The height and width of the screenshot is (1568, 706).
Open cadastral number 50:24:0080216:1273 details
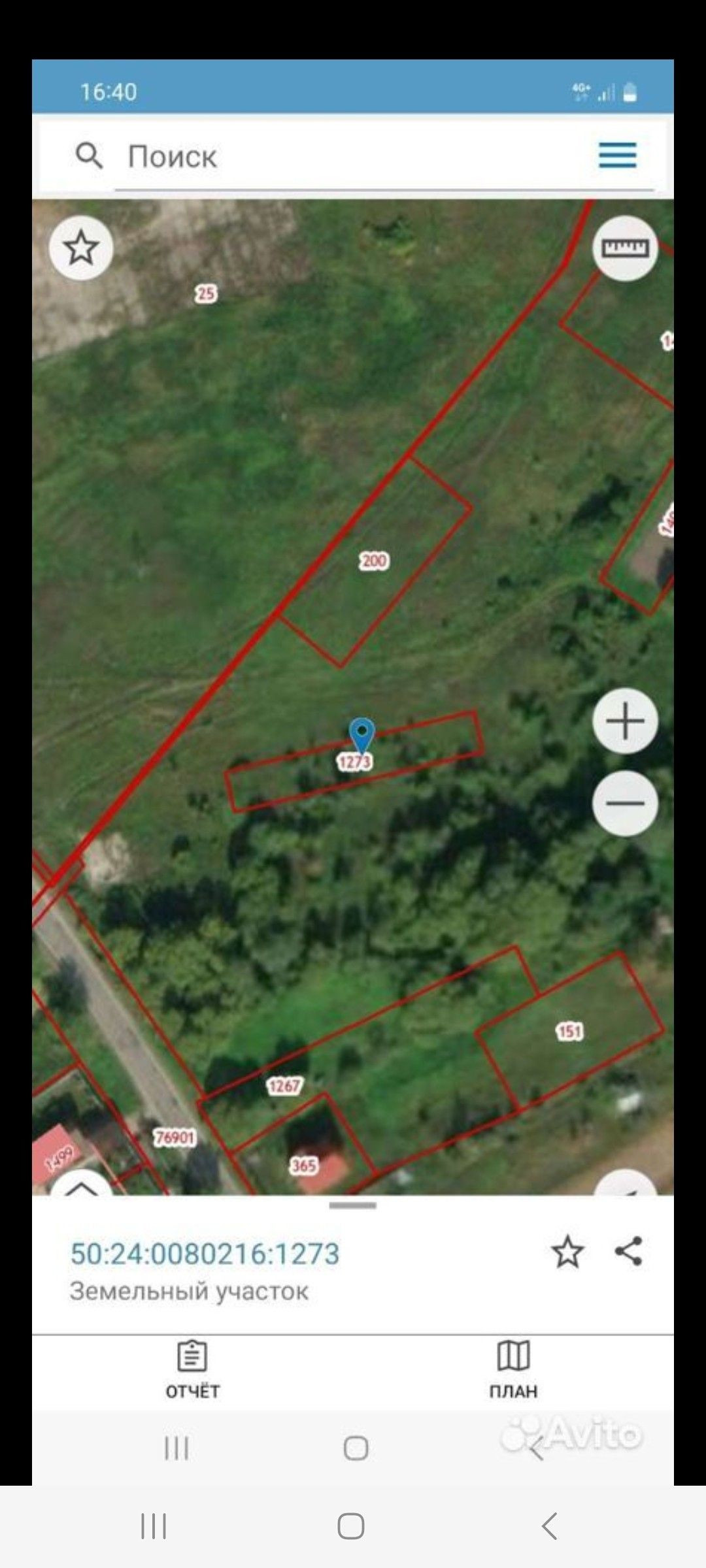click(x=205, y=1254)
